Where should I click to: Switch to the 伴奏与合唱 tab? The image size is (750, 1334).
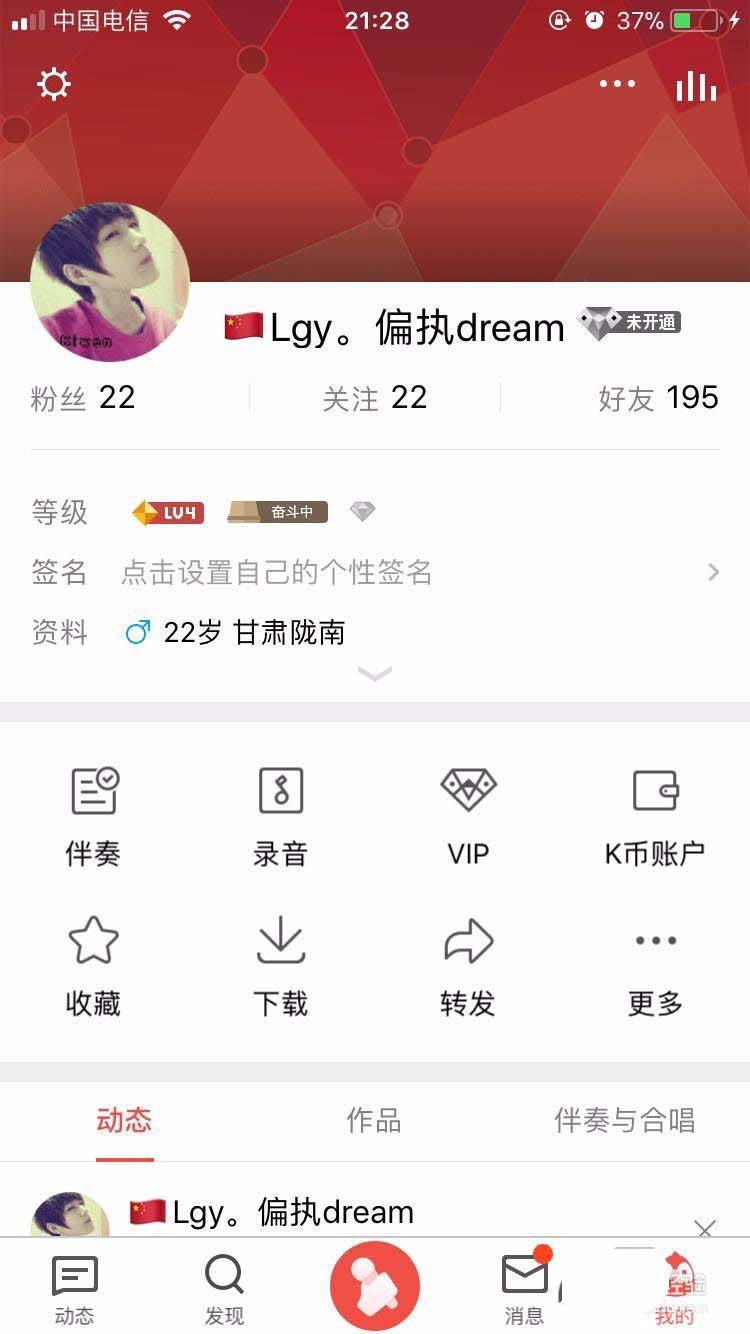click(624, 1121)
